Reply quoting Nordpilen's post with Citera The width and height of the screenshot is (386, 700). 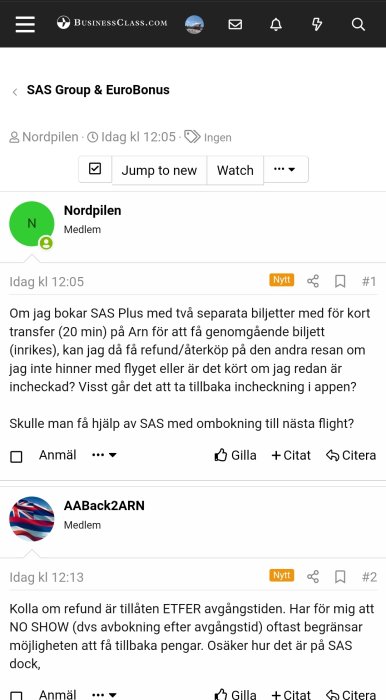point(351,455)
